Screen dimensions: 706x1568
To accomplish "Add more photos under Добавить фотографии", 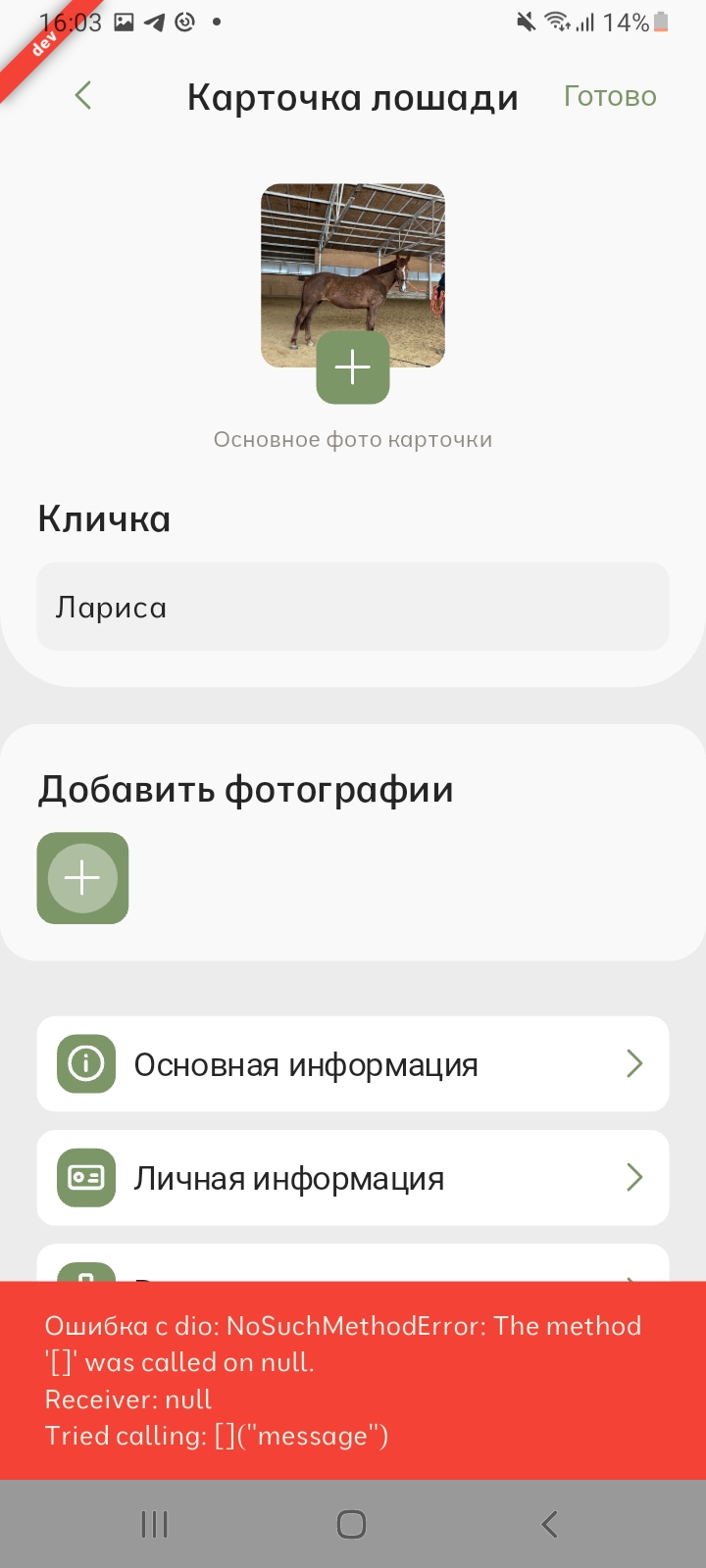I will click(83, 878).
